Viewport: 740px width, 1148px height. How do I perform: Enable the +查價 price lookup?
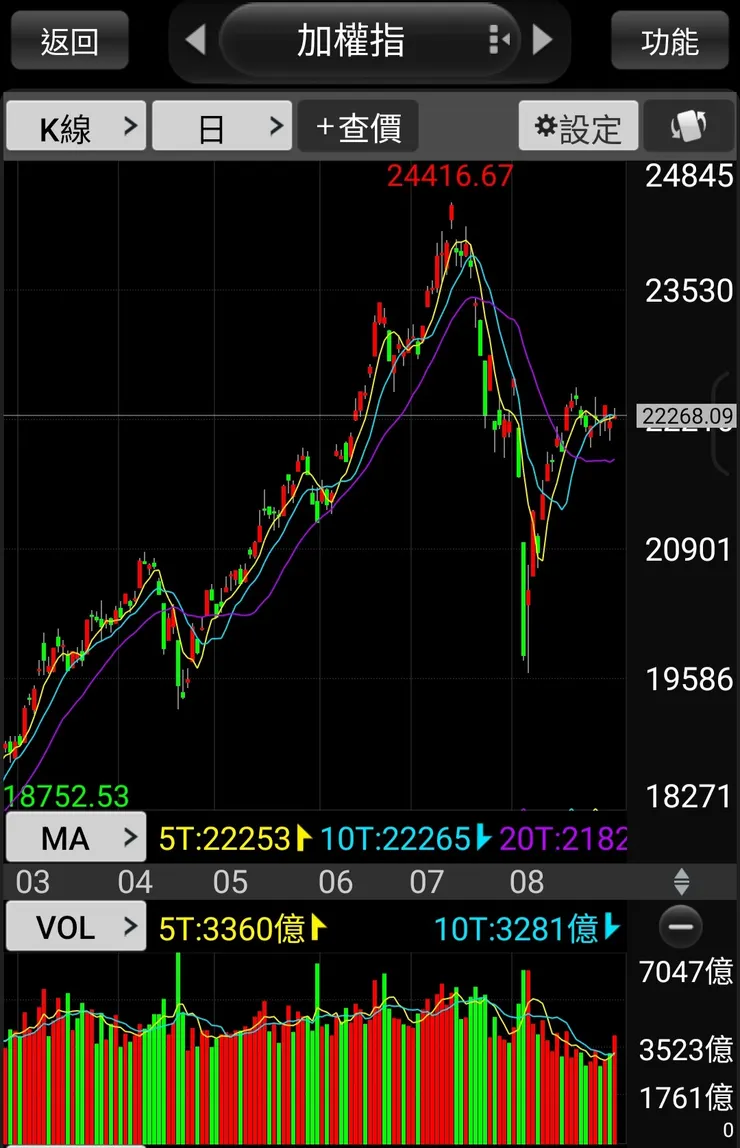(x=358, y=127)
